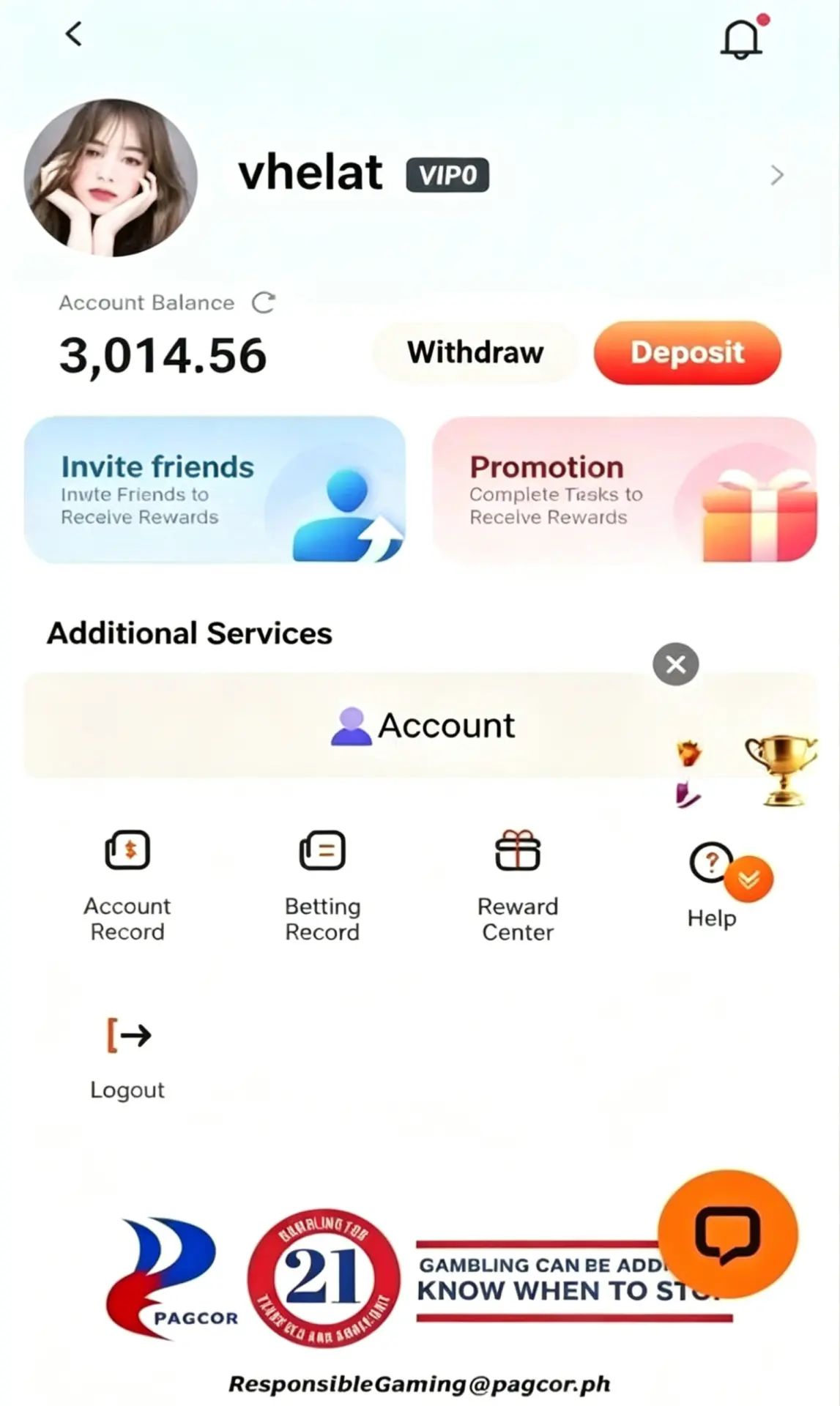Tap the floating trophy icon
Screen dimensions: 840x1406
(781, 770)
